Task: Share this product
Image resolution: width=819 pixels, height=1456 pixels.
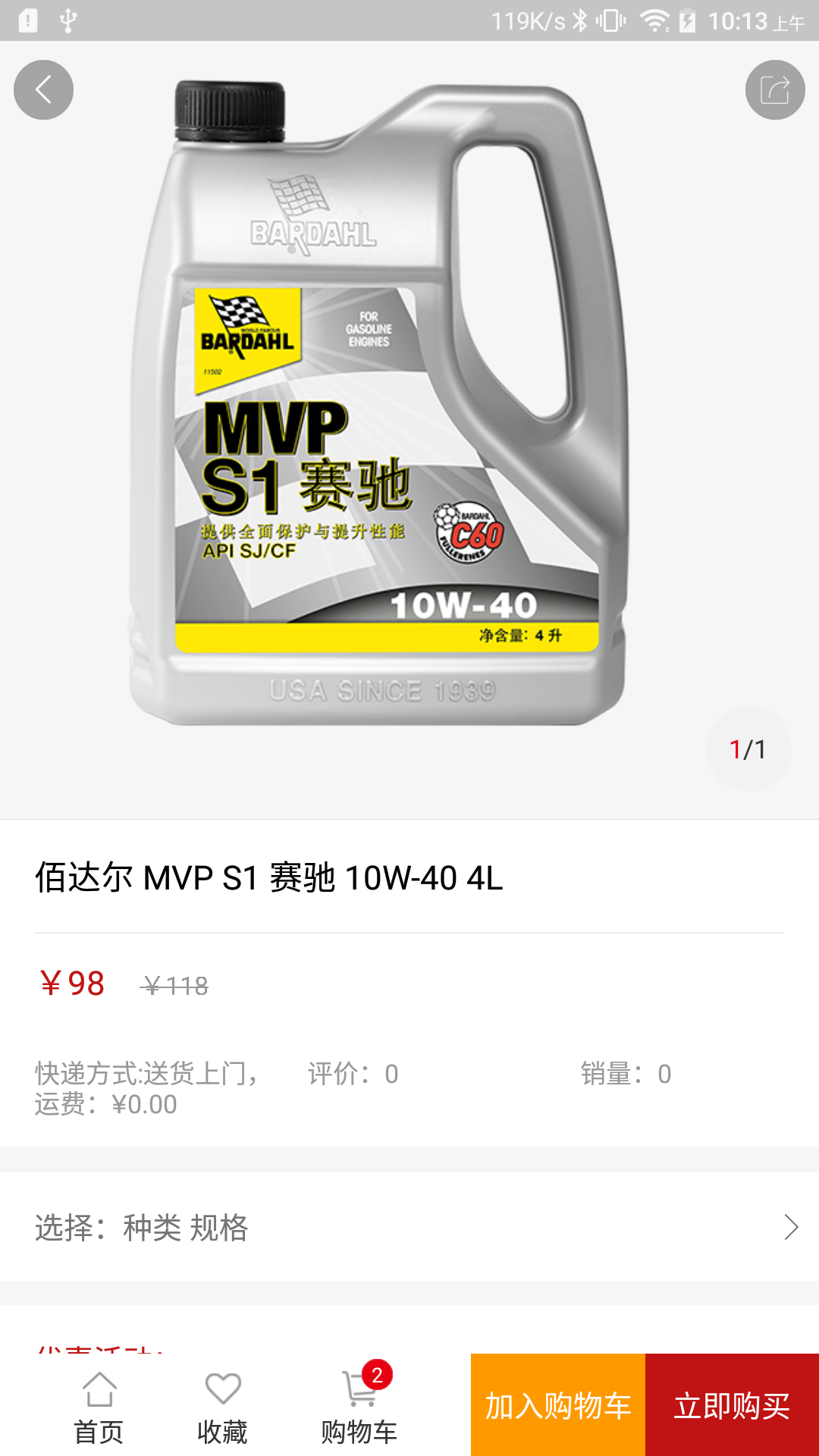Action: [774, 89]
